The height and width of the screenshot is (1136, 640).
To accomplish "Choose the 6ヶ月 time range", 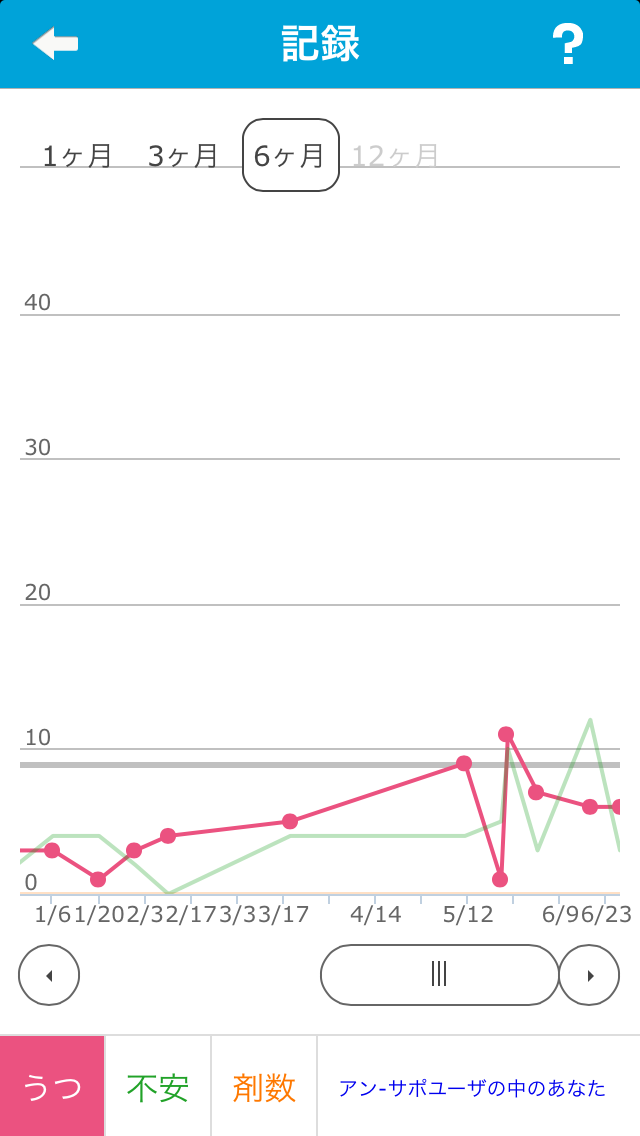I will [290, 155].
